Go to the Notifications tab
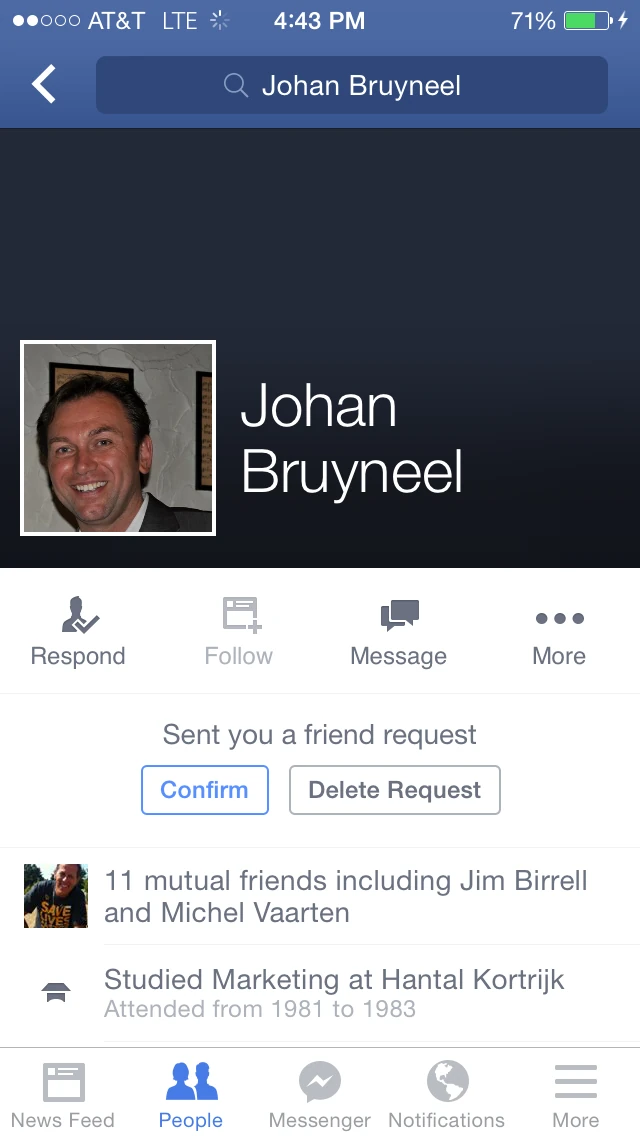 [x=446, y=1094]
